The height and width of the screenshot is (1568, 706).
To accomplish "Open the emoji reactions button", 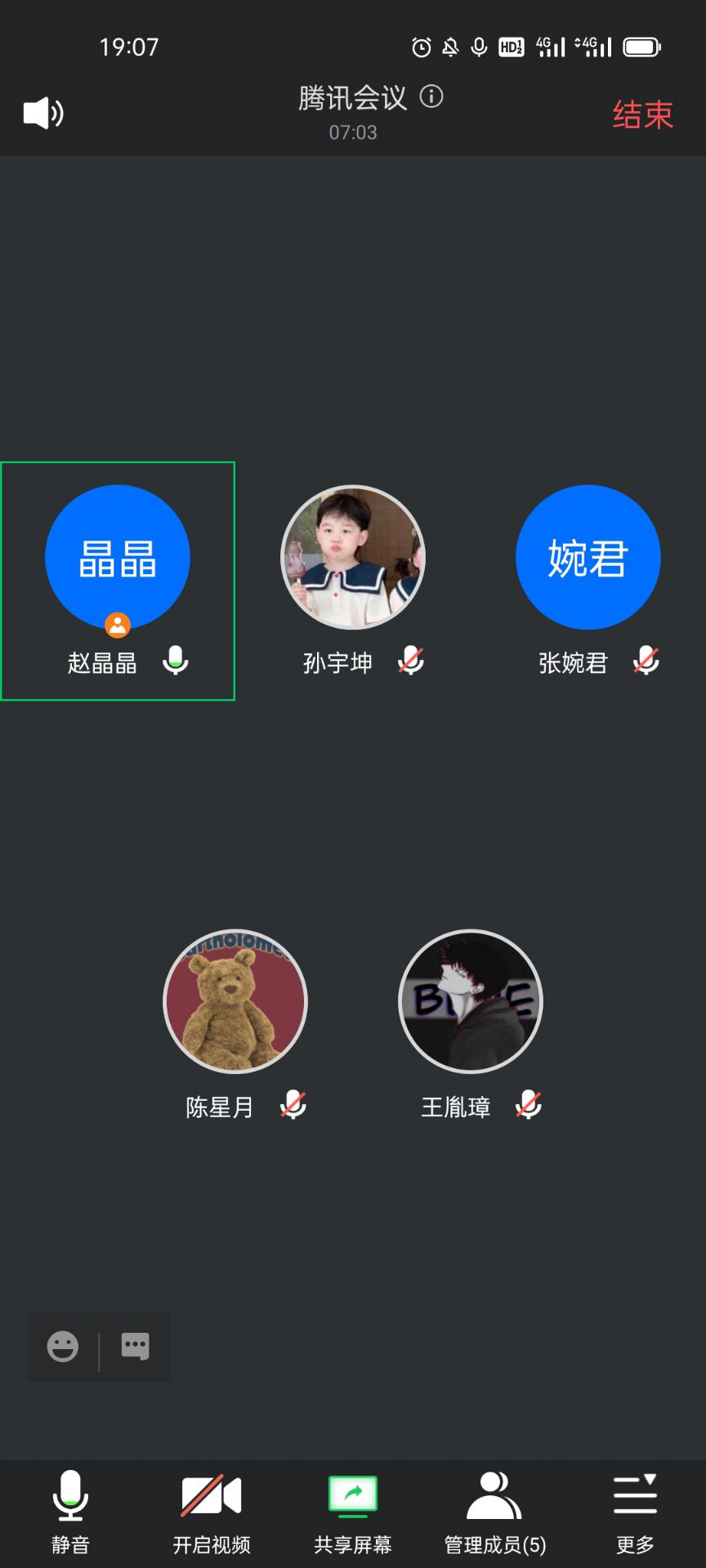I will tap(63, 1347).
